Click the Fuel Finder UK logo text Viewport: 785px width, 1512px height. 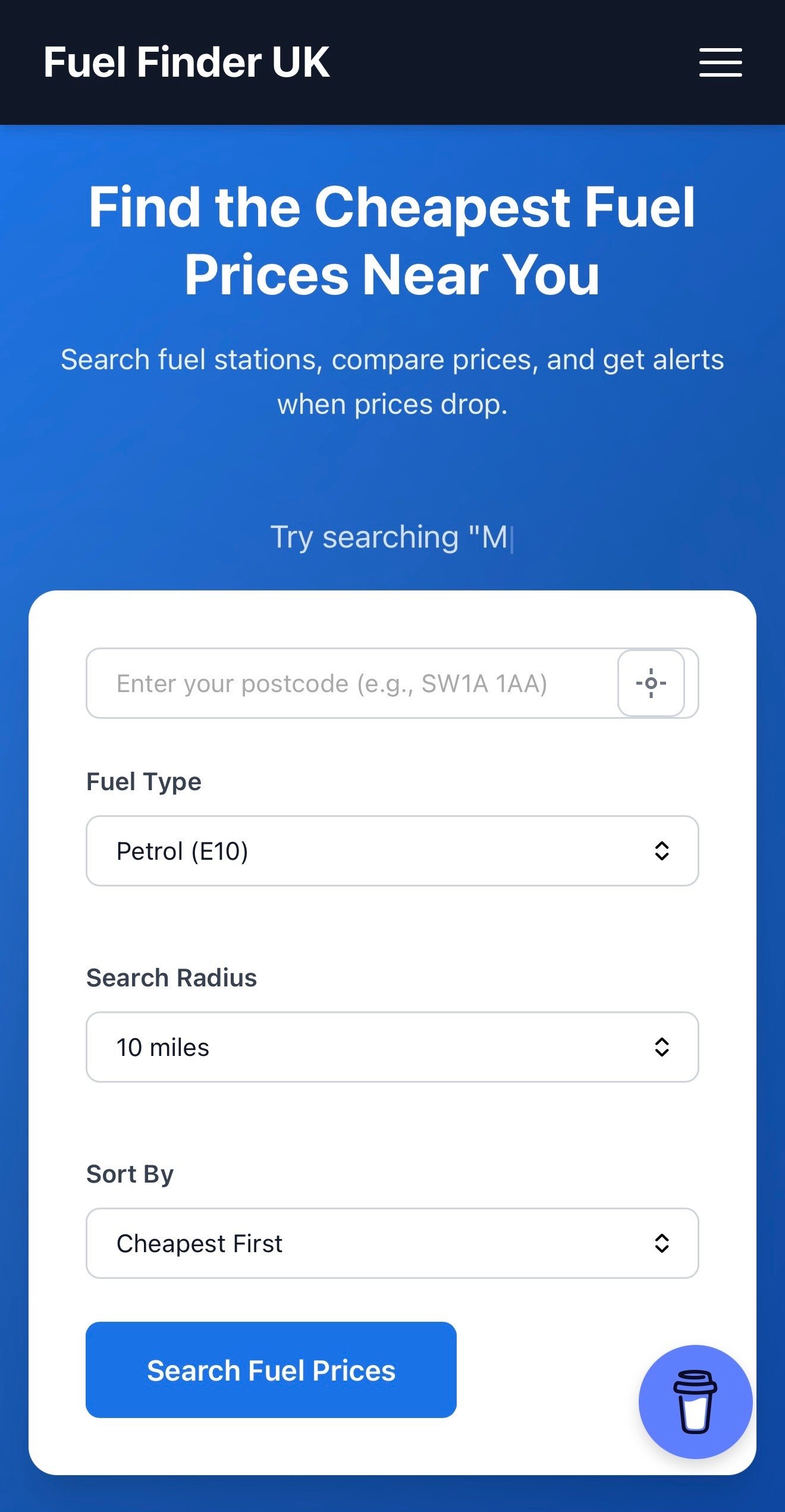point(186,62)
